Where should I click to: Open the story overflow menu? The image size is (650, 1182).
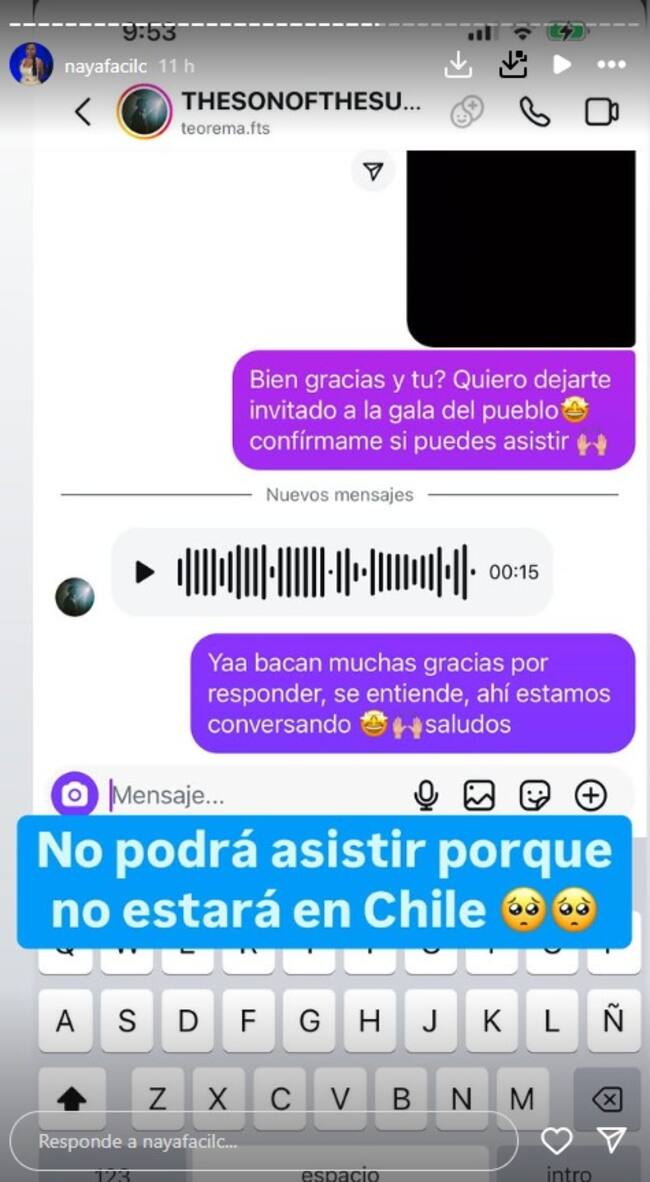(x=611, y=65)
